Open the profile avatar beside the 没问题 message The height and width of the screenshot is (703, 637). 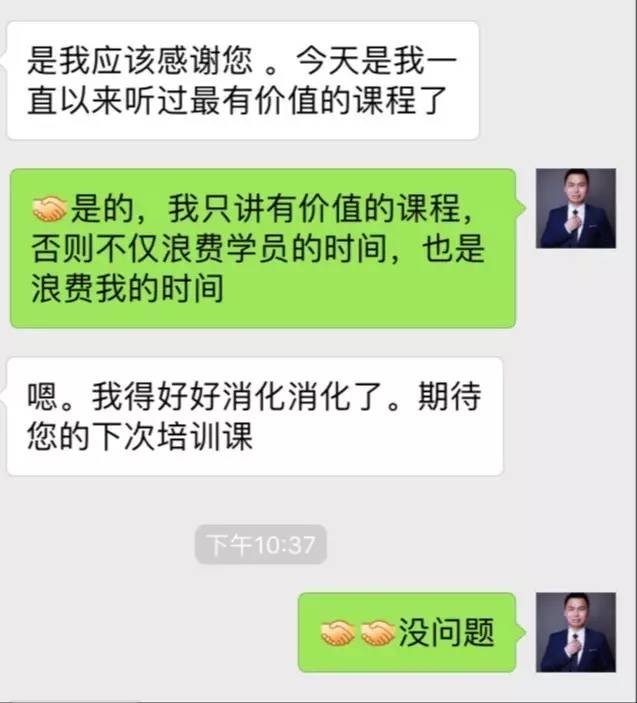(576, 632)
